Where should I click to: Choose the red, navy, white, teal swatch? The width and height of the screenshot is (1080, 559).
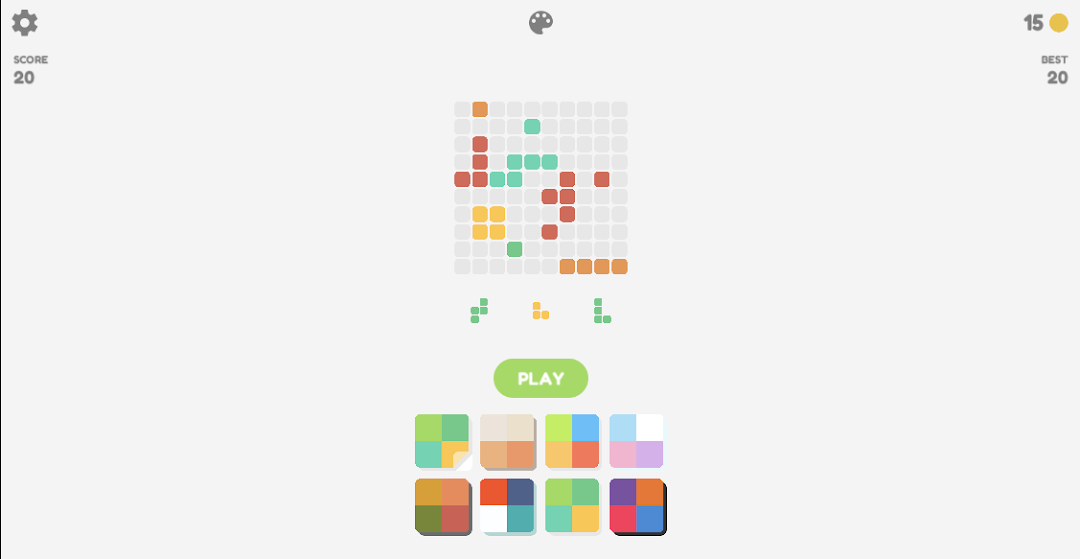tap(507, 505)
